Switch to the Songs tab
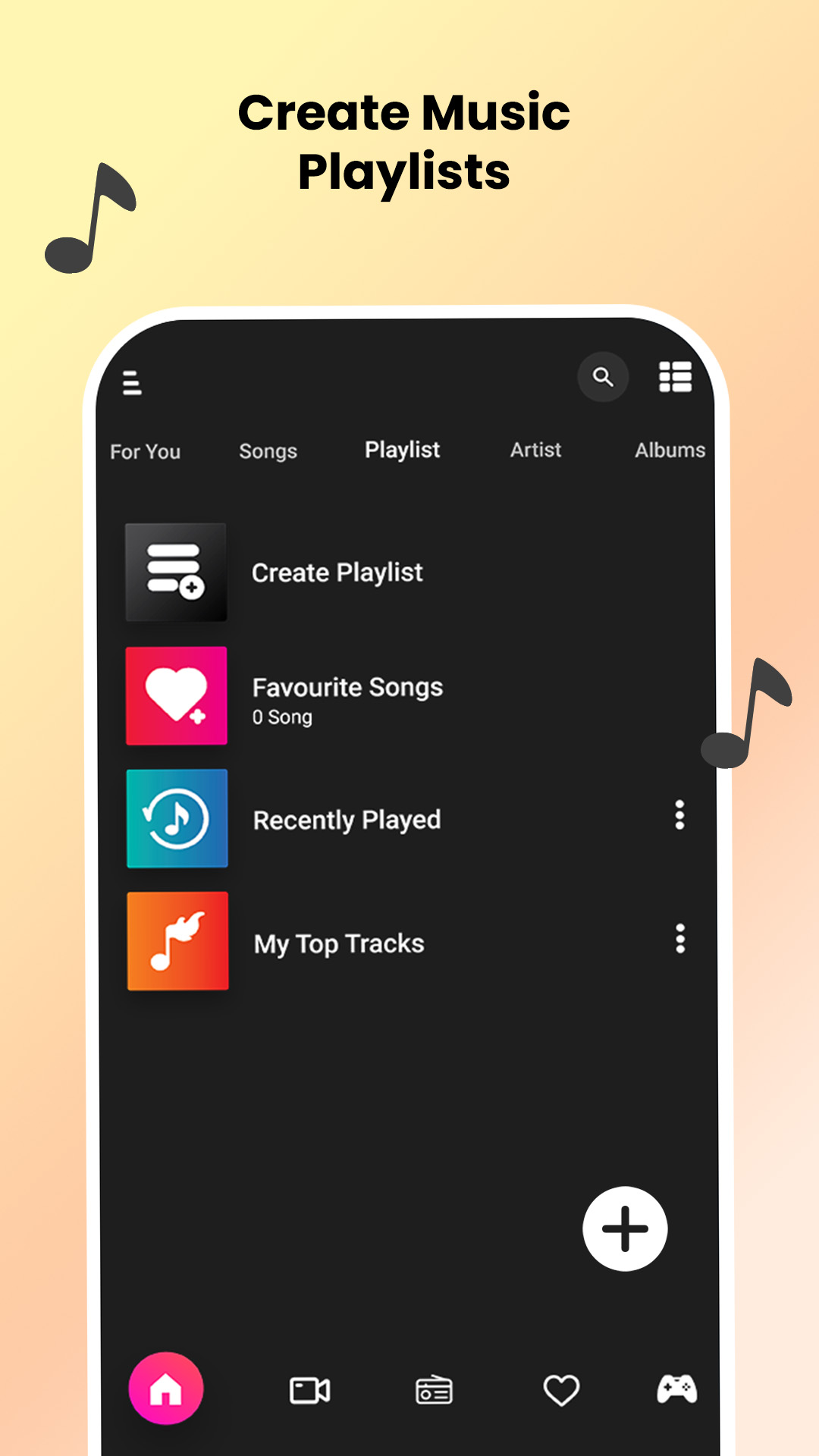 tap(268, 450)
